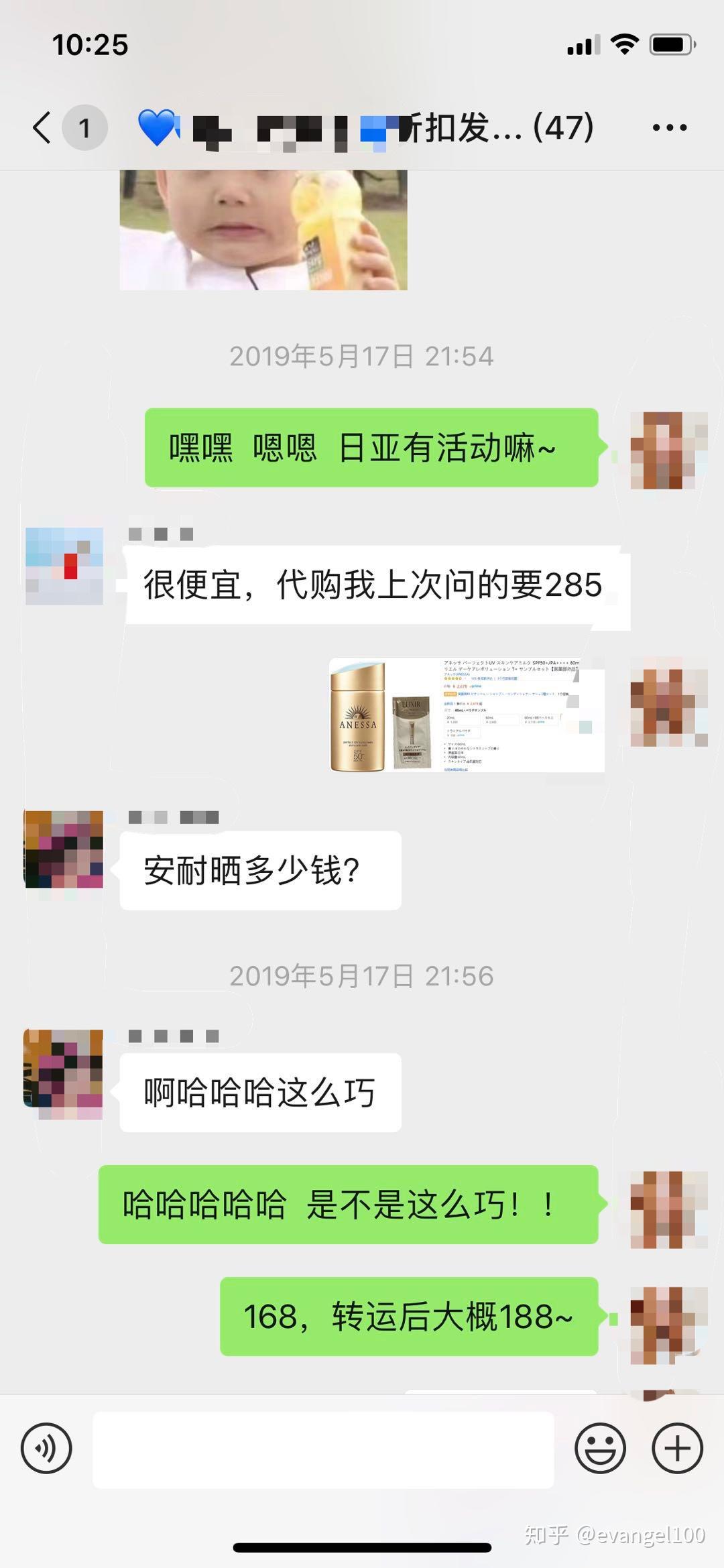Open the baby holding bottle image

point(263,230)
